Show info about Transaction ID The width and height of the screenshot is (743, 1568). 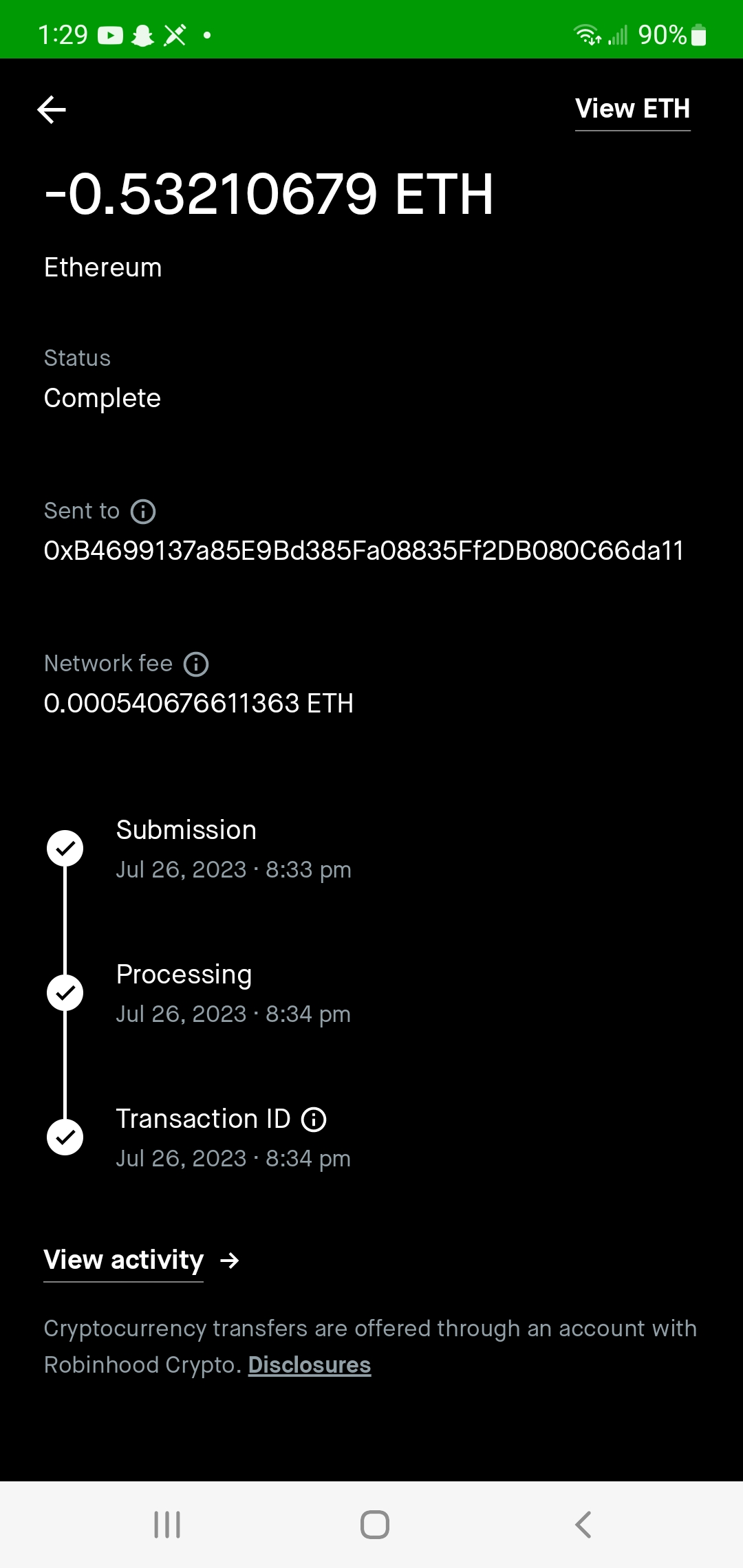314,1120
